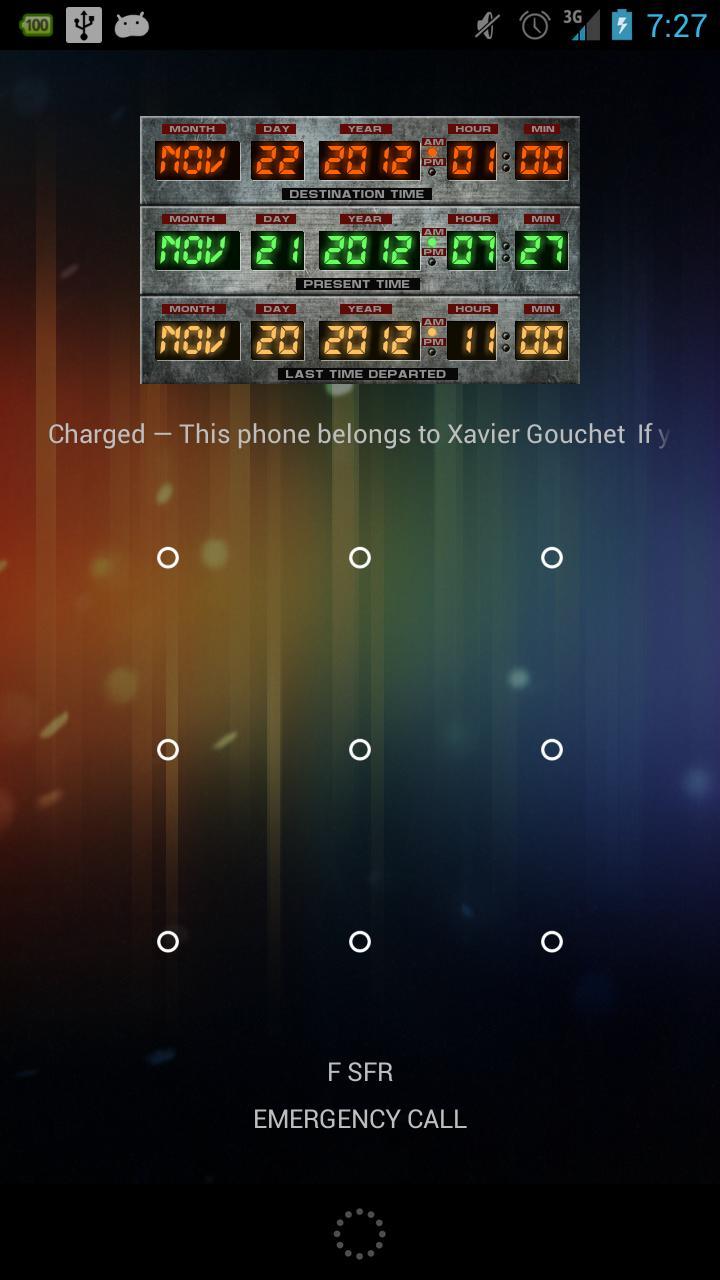Touch the bottom-left dot of the pattern grid

tap(168, 942)
